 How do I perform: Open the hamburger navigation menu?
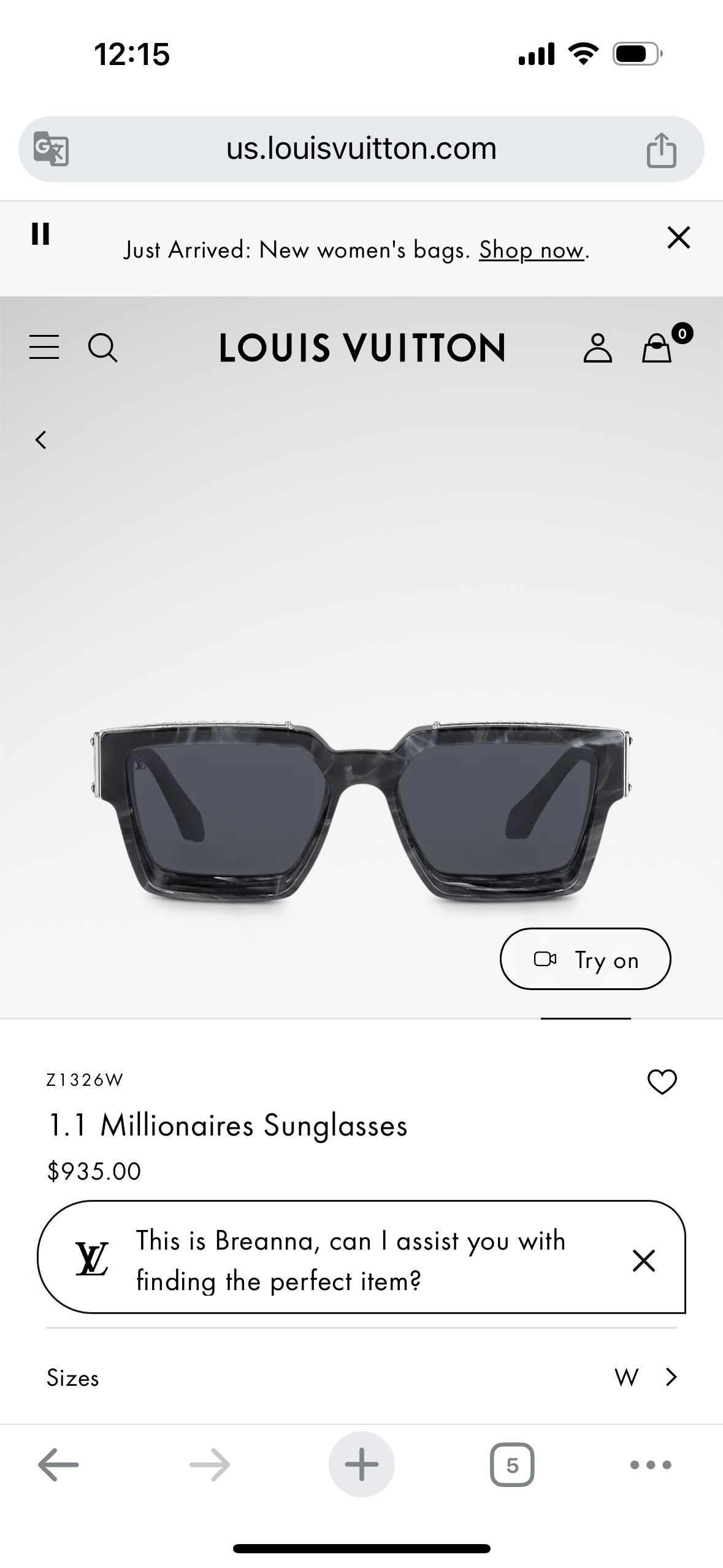click(44, 347)
